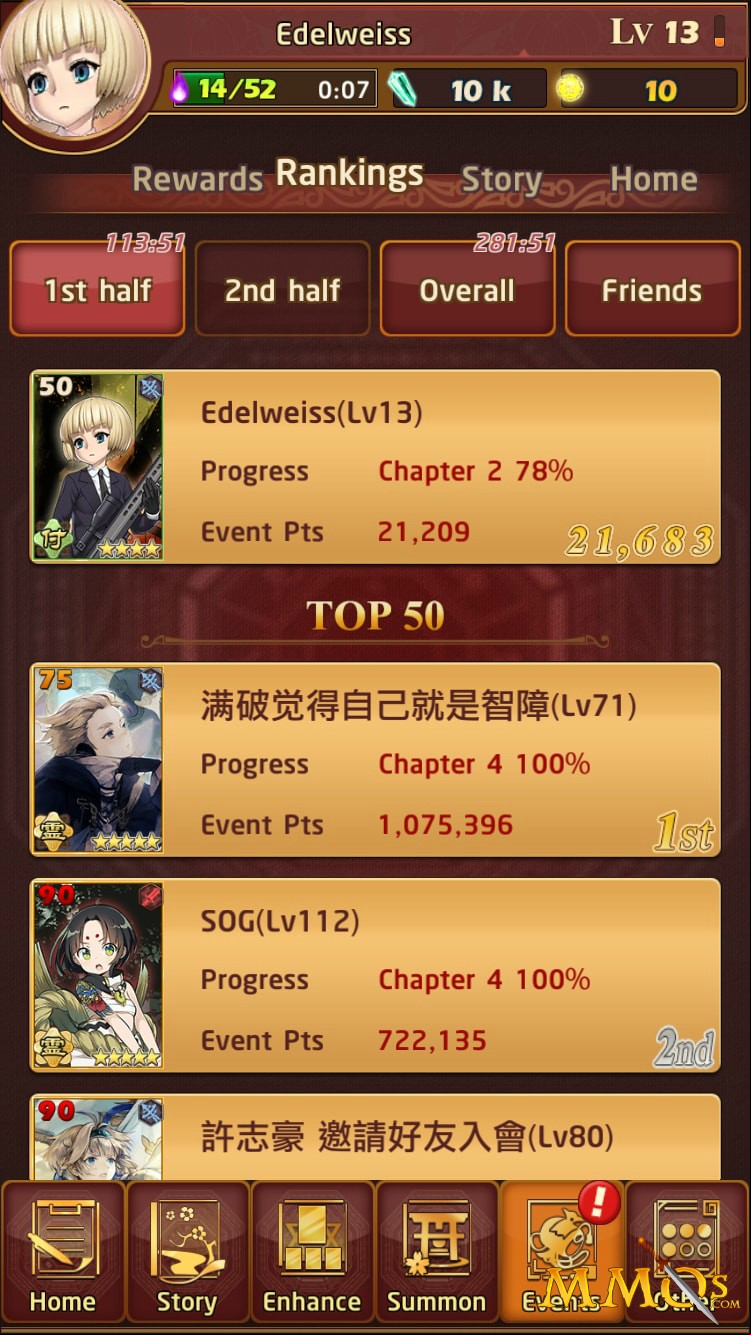This screenshot has height=1335, width=751.
Task: Open the Story tab at top
Action: [x=501, y=180]
